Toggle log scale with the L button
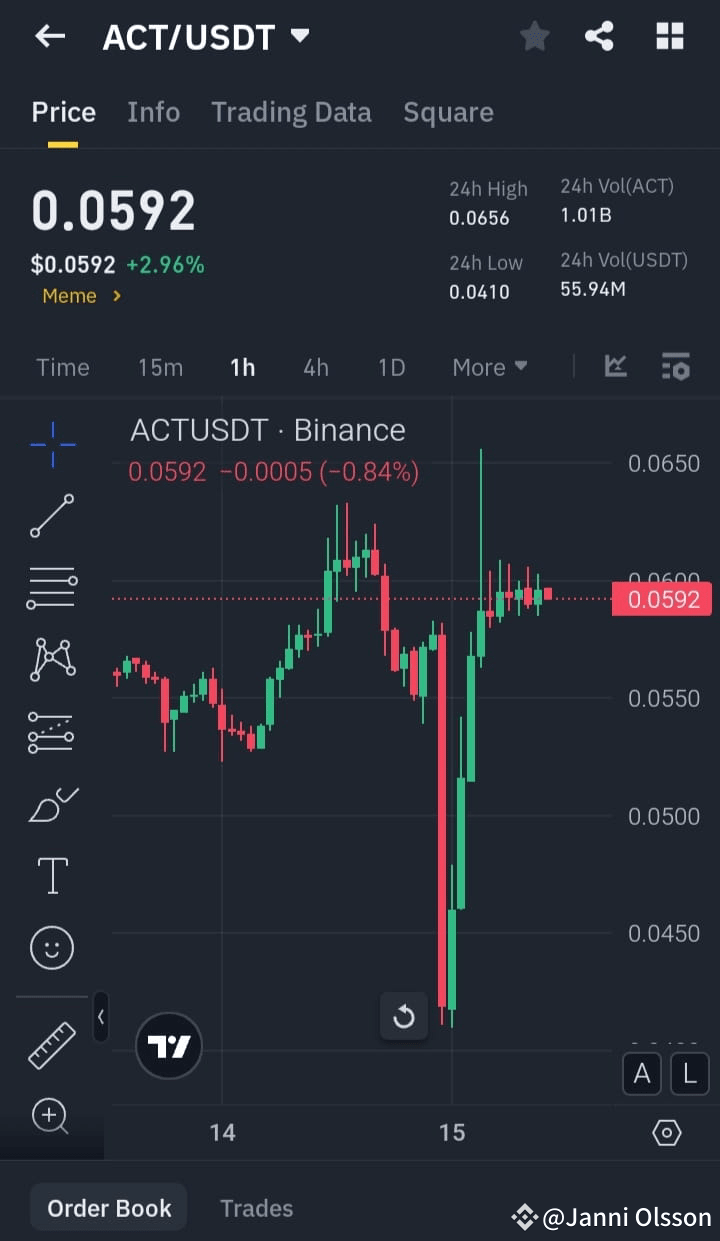720x1241 pixels. coord(689,1073)
